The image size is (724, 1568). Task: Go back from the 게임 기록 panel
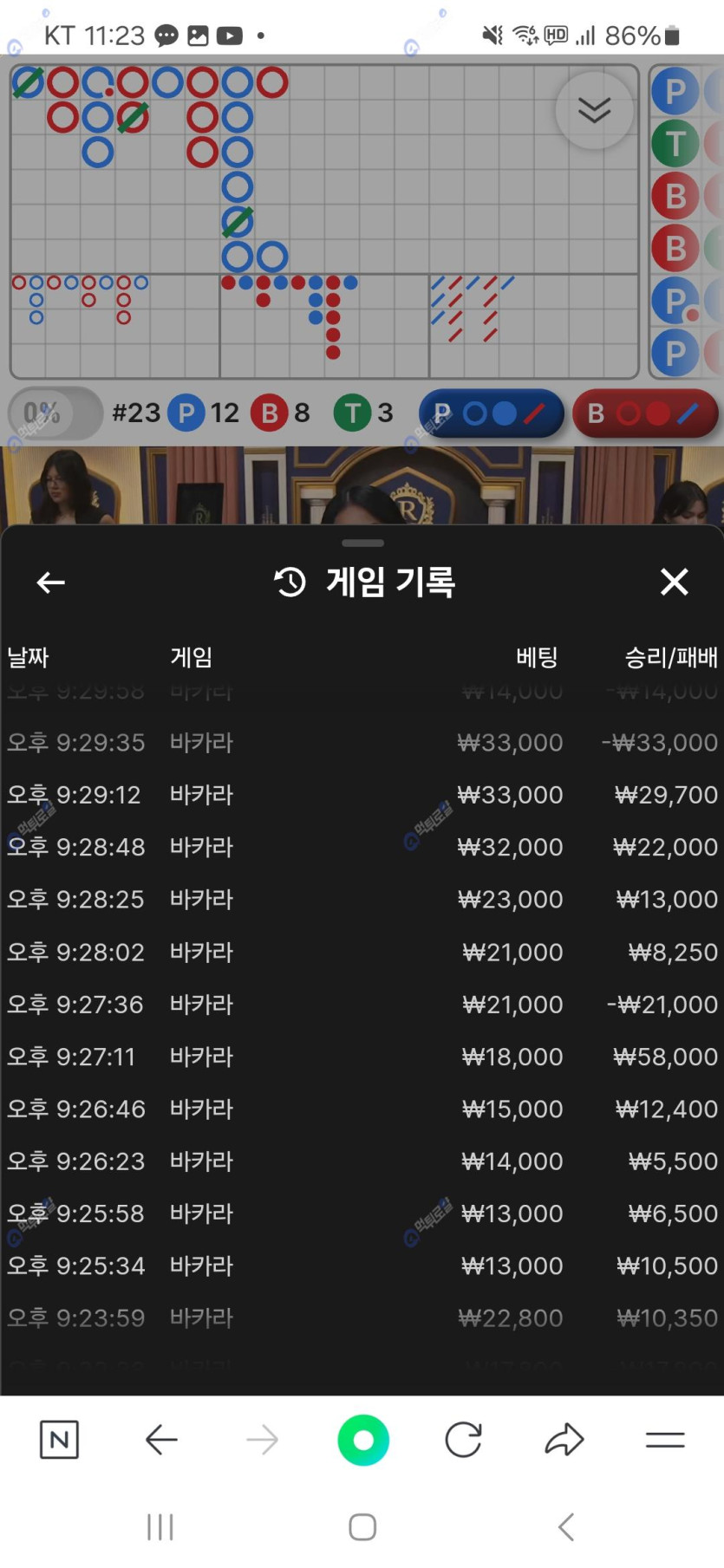coord(51,582)
